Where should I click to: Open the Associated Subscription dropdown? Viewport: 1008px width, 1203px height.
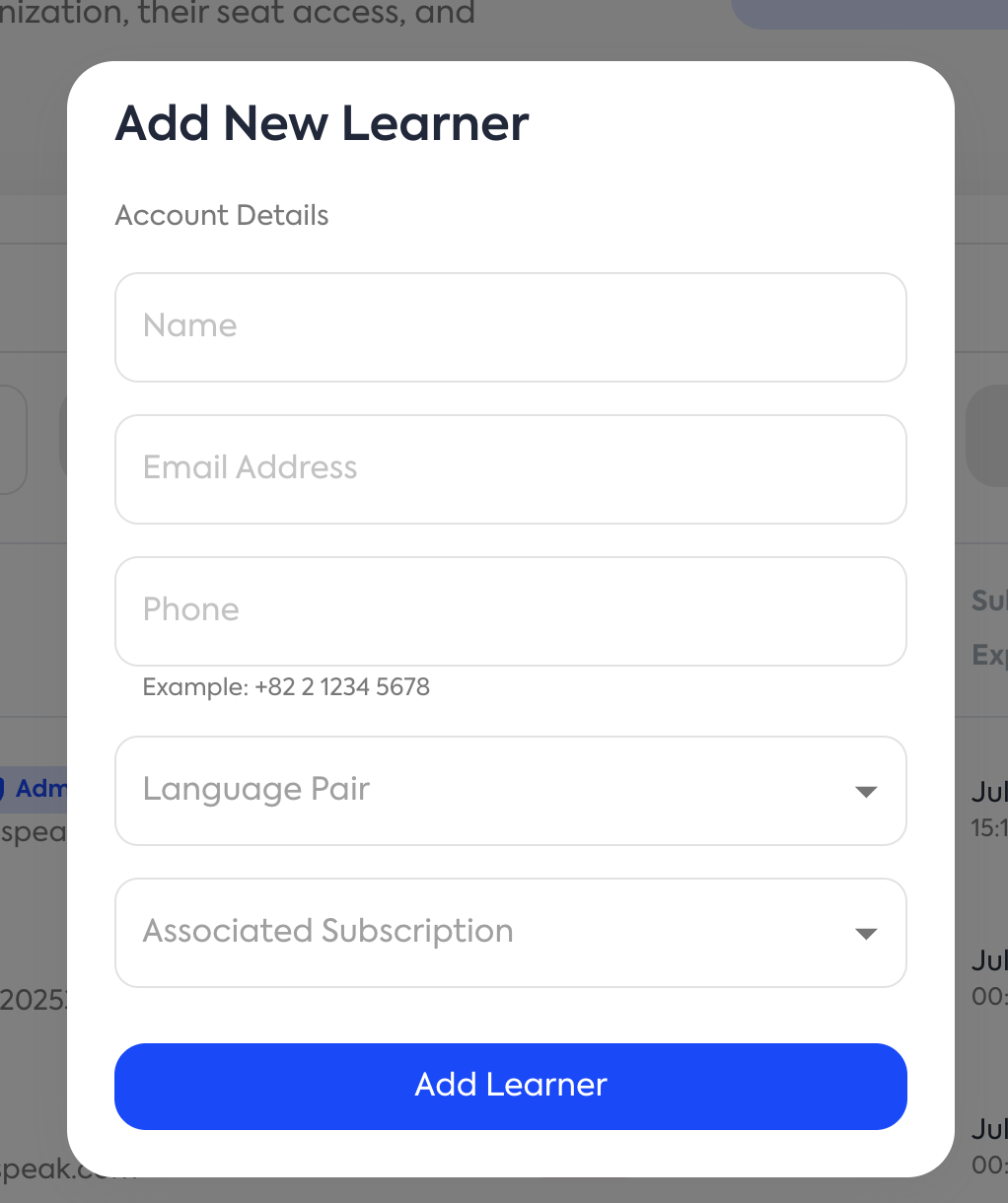click(x=510, y=933)
